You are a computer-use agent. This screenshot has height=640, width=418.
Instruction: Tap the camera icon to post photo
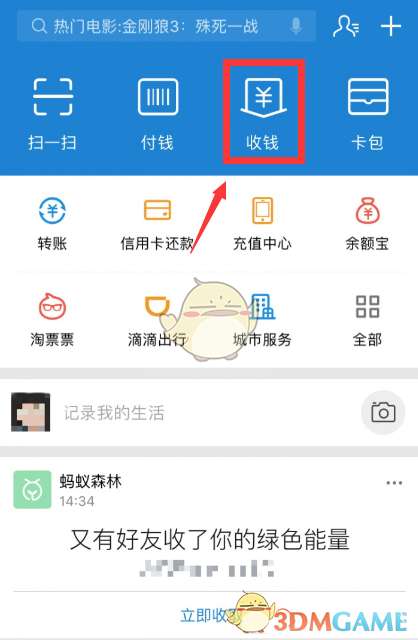(383, 413)
